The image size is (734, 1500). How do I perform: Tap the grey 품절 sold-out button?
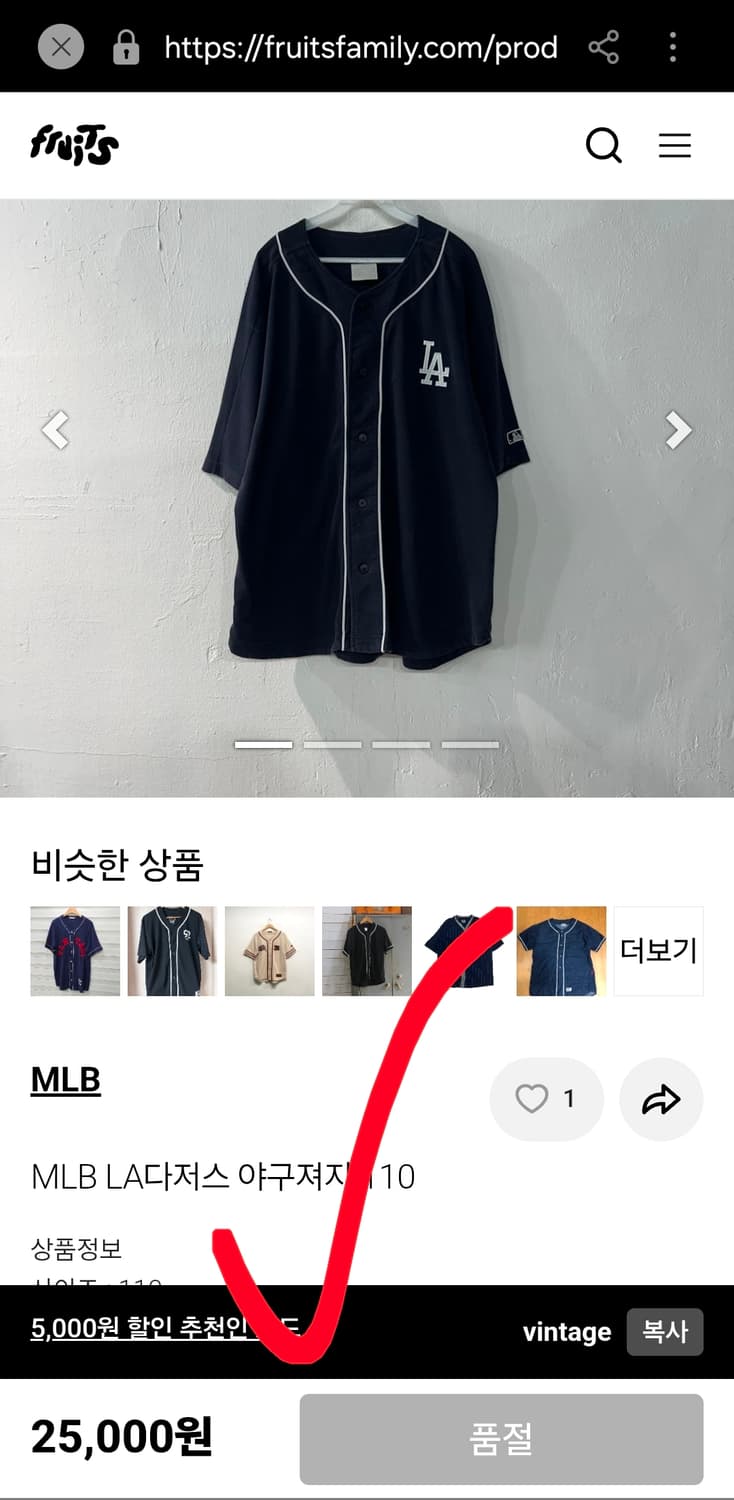[x=501, y=1438]
